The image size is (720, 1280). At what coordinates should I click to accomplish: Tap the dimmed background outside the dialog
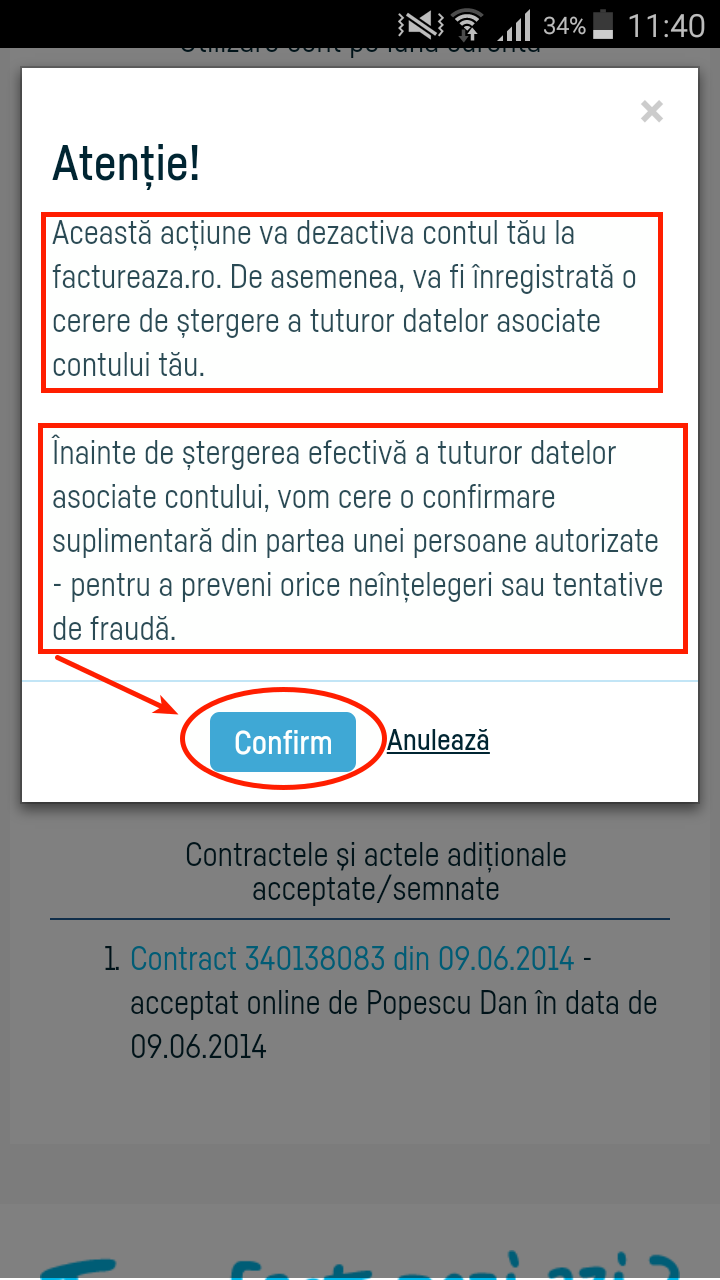tap(360, 1150)
